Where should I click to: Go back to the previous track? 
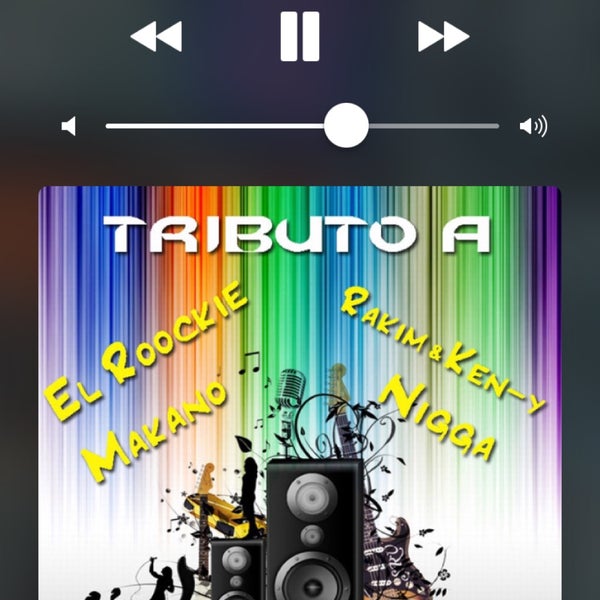coord(157,37)
